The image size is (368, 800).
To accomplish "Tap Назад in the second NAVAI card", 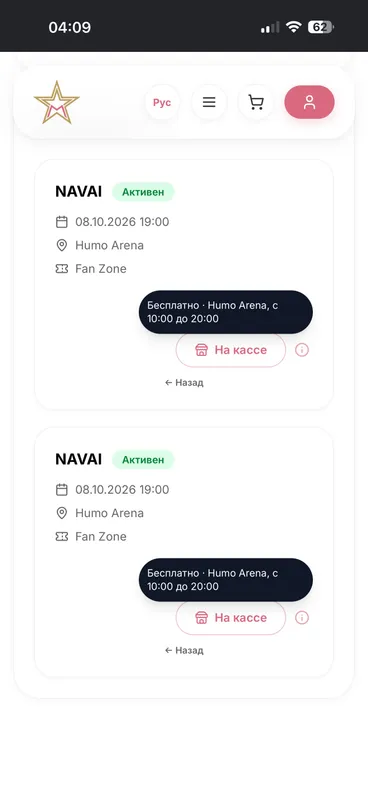I will [x=184, y=651].
